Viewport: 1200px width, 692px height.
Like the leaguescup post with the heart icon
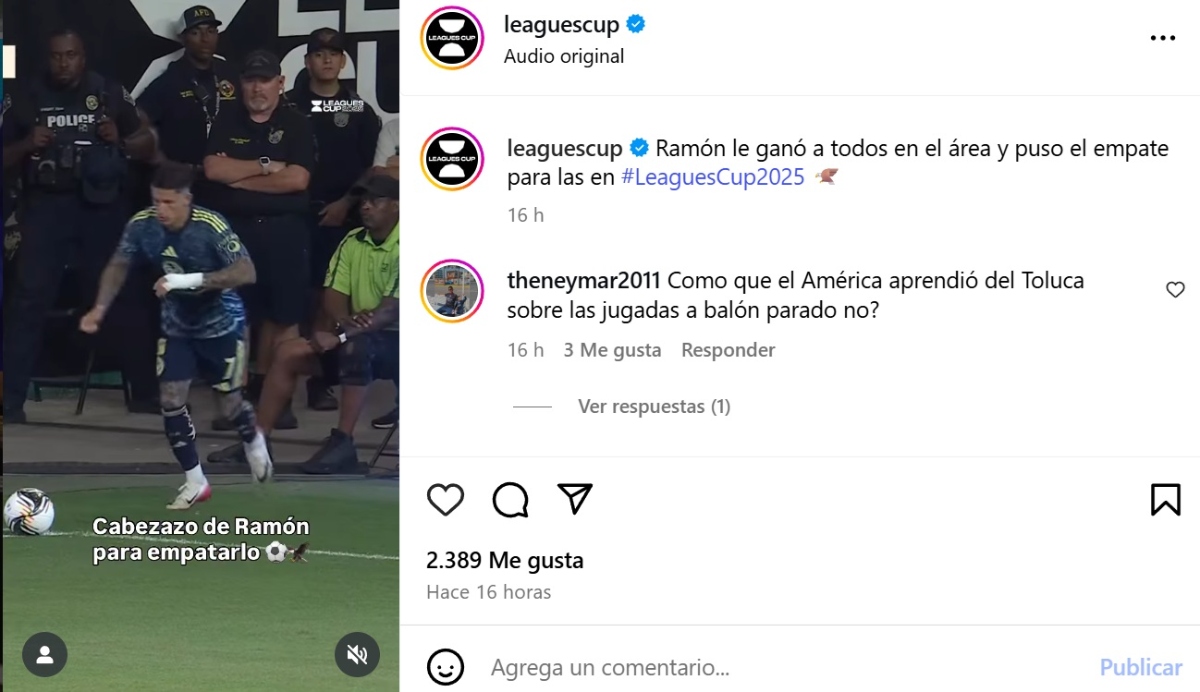[445, 499]
